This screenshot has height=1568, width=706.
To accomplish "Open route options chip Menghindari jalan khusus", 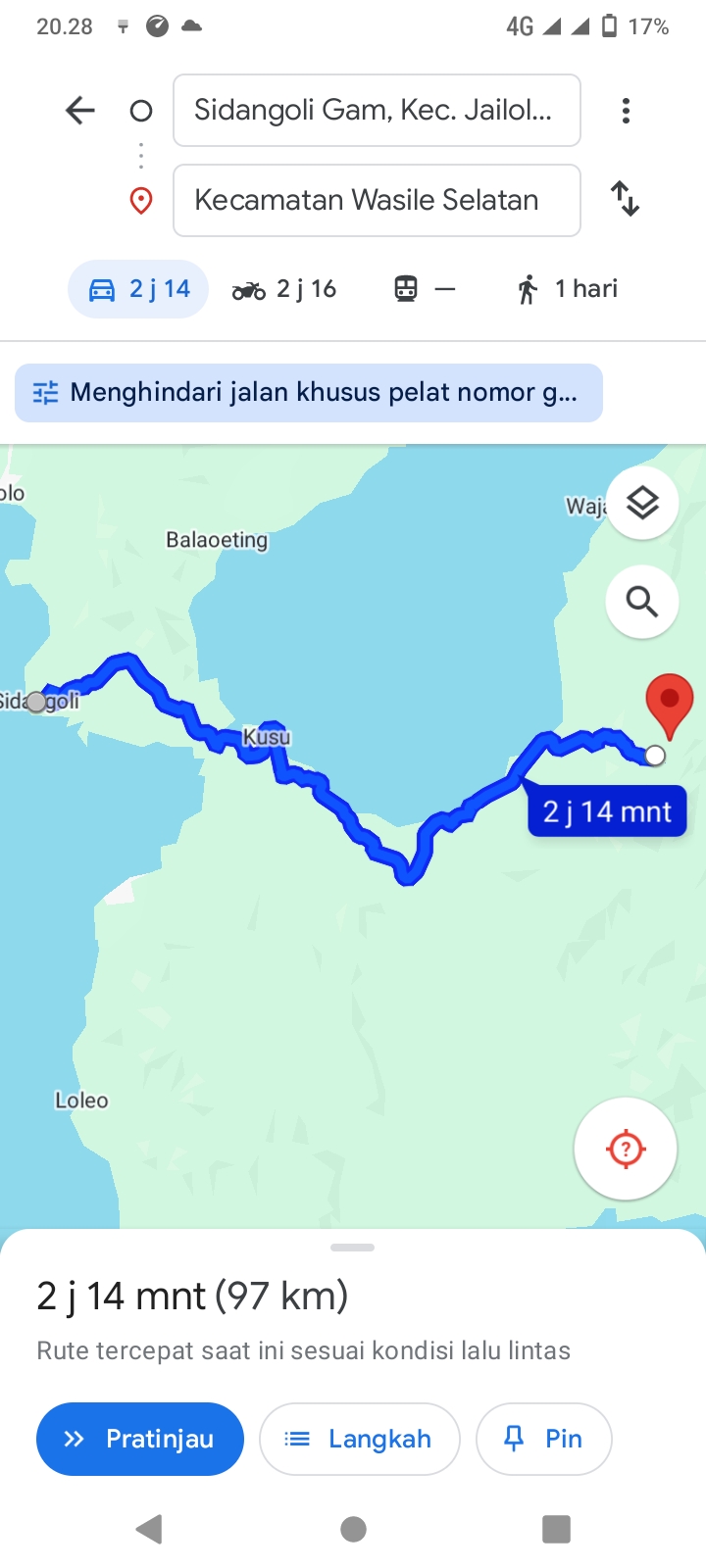I will pyautogui.click(x=309, y=393).
